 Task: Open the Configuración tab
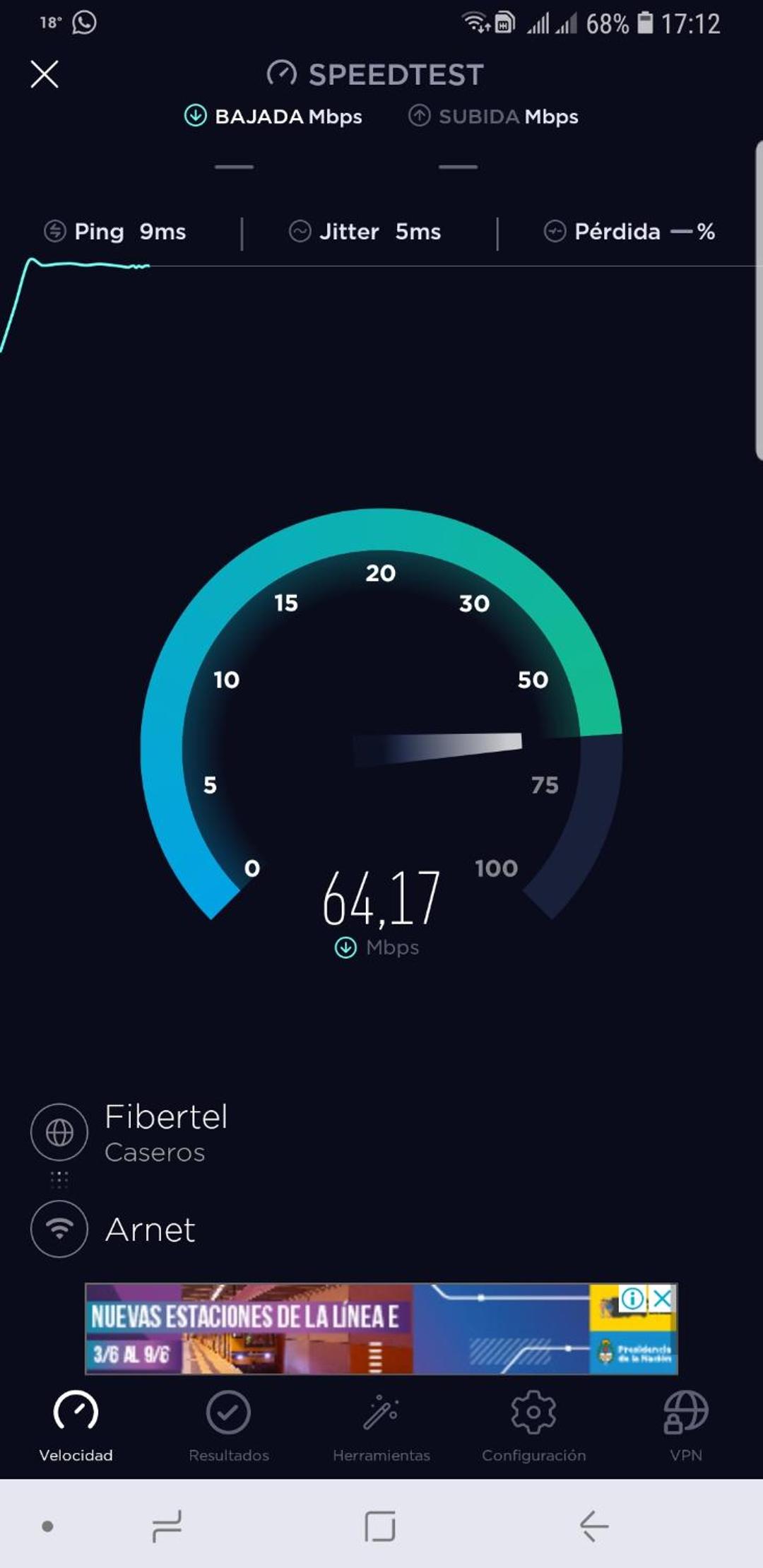click(533, 1425)
